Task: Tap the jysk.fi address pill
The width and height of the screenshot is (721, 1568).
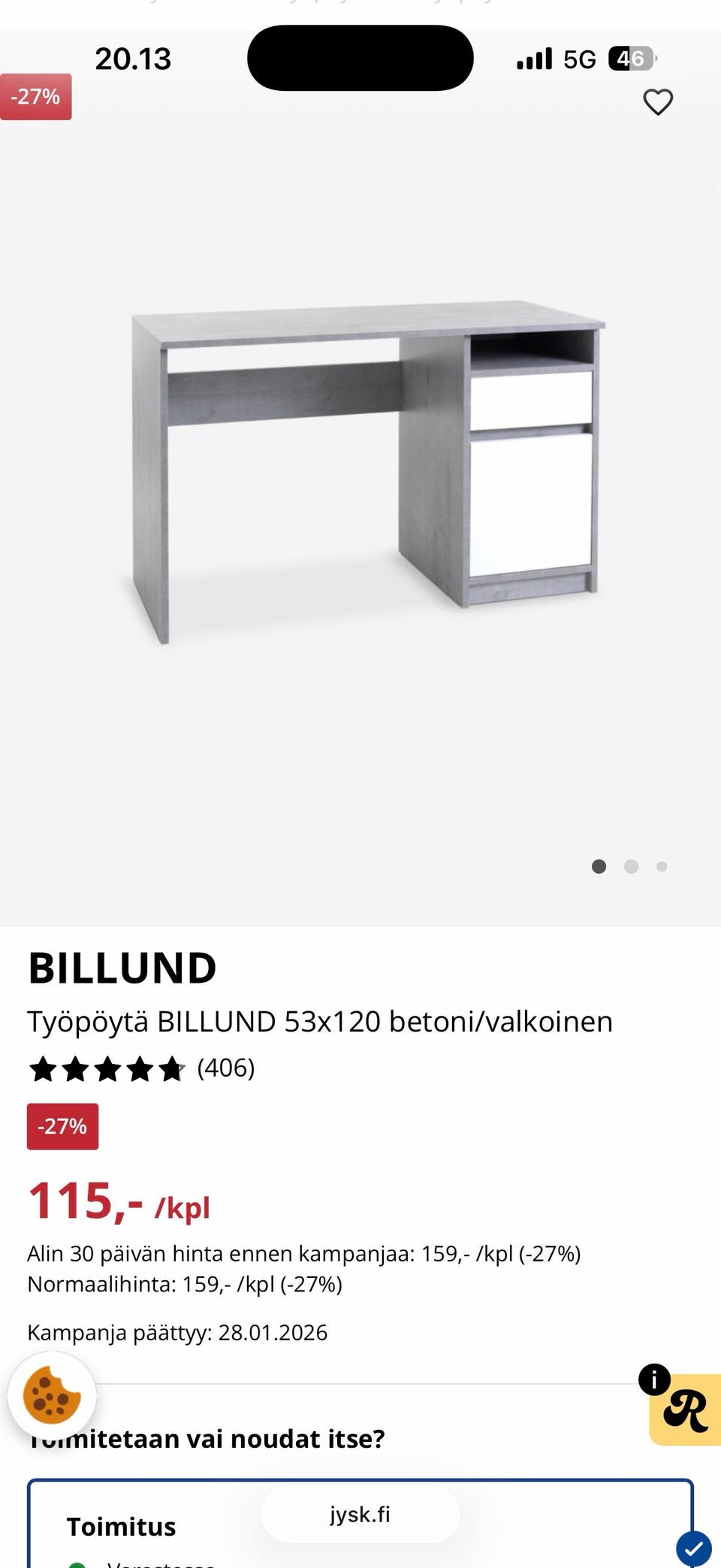Action: [x=360, y=1515]
